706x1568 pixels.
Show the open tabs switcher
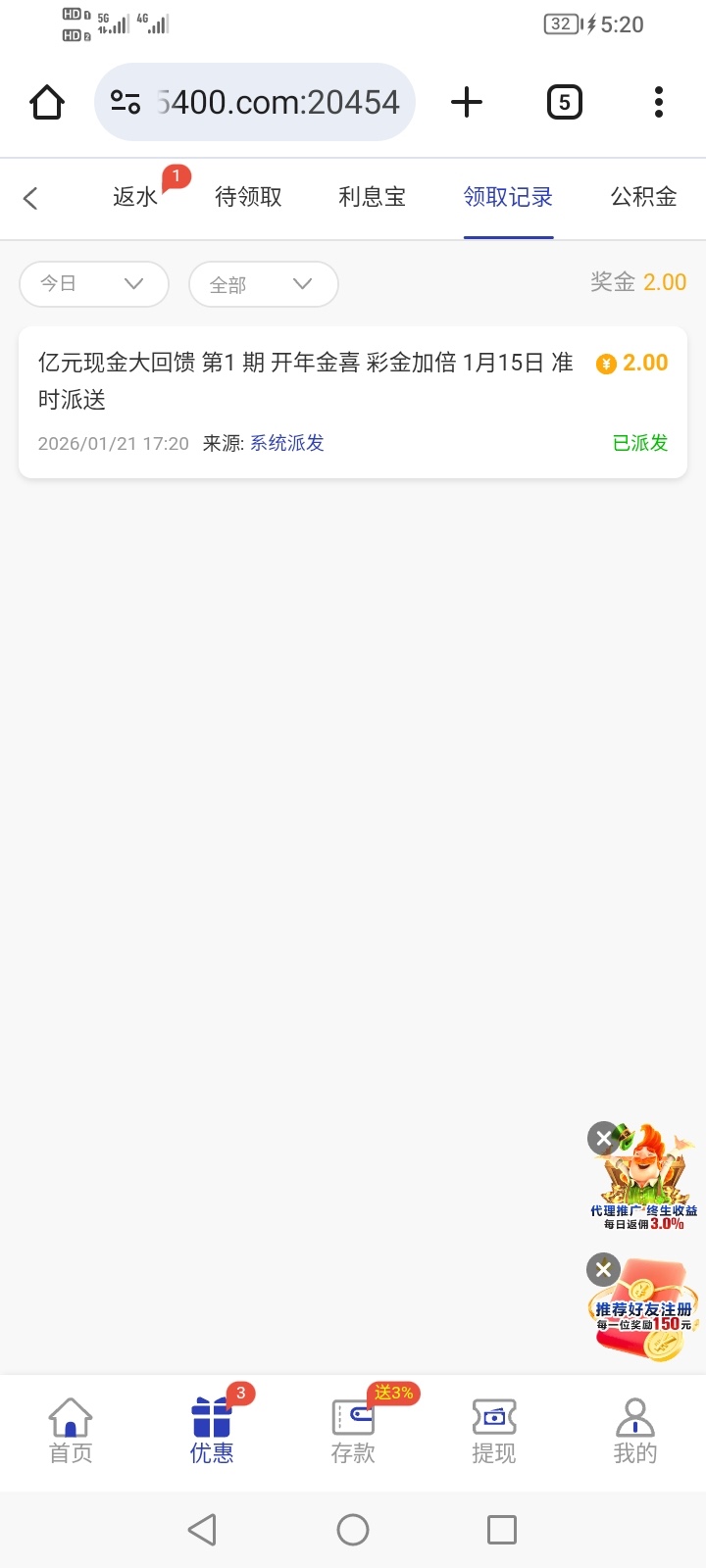coord(564,102)
